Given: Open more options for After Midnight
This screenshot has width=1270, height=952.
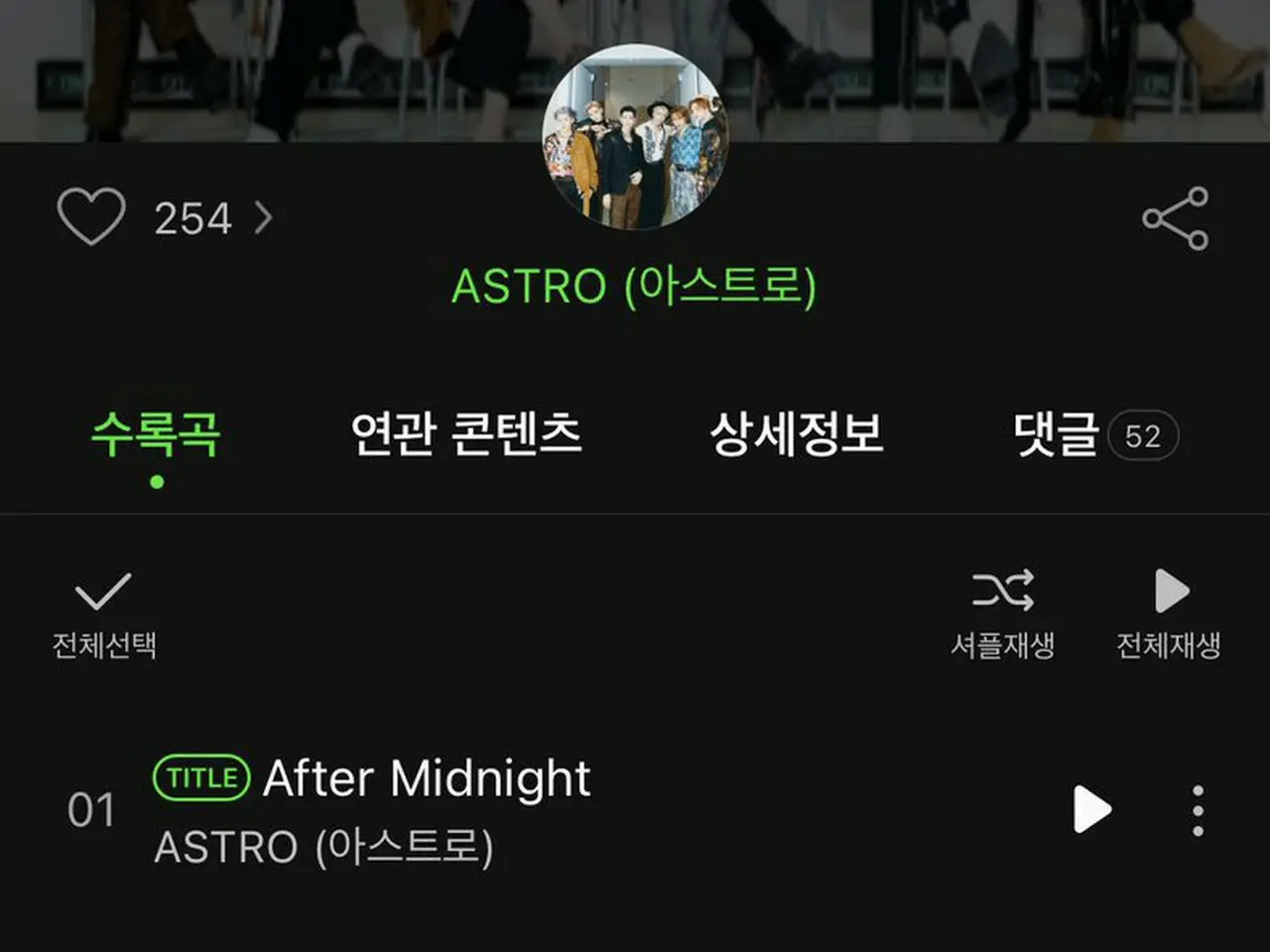Looking at the screenshot, I should [1198, 810].
